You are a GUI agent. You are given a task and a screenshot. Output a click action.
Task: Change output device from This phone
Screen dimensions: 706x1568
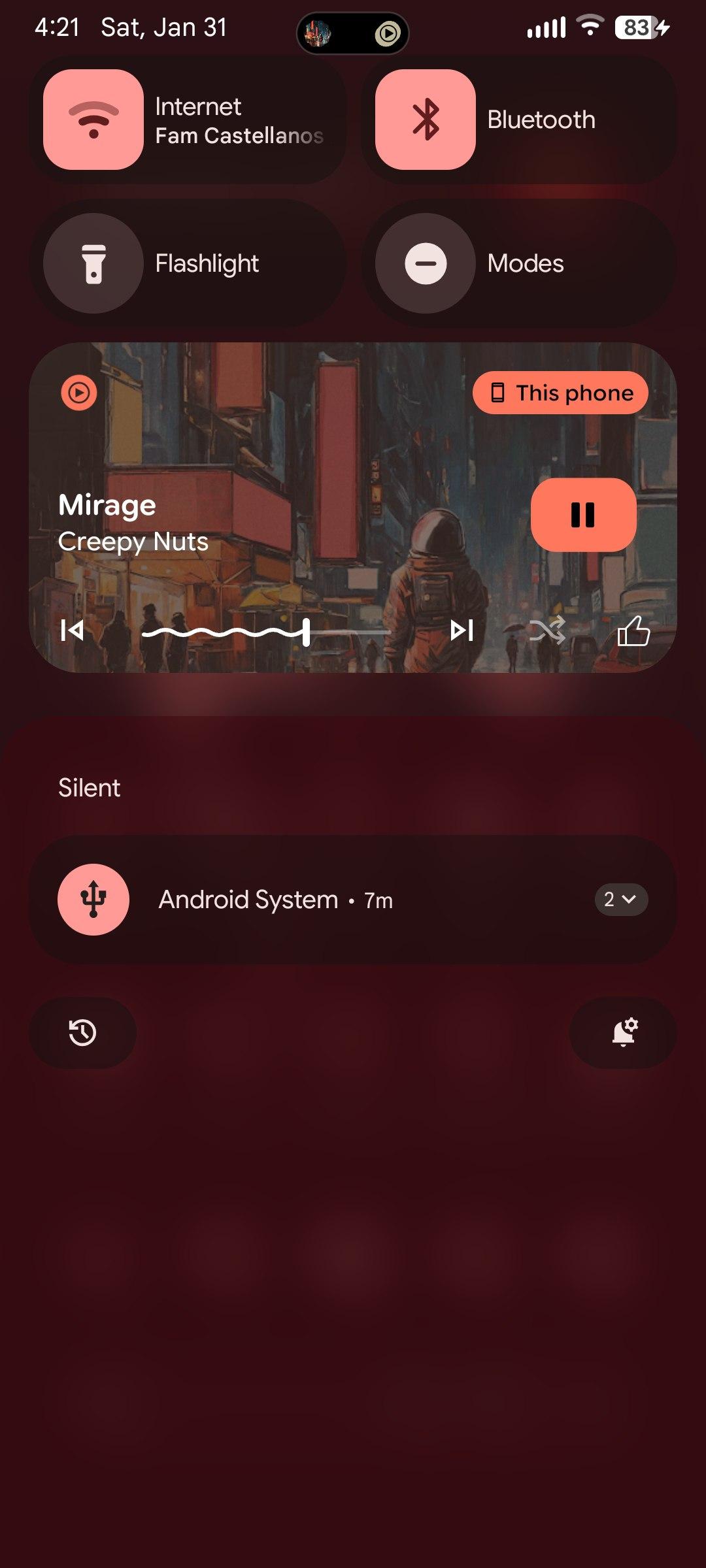point(560,393)
